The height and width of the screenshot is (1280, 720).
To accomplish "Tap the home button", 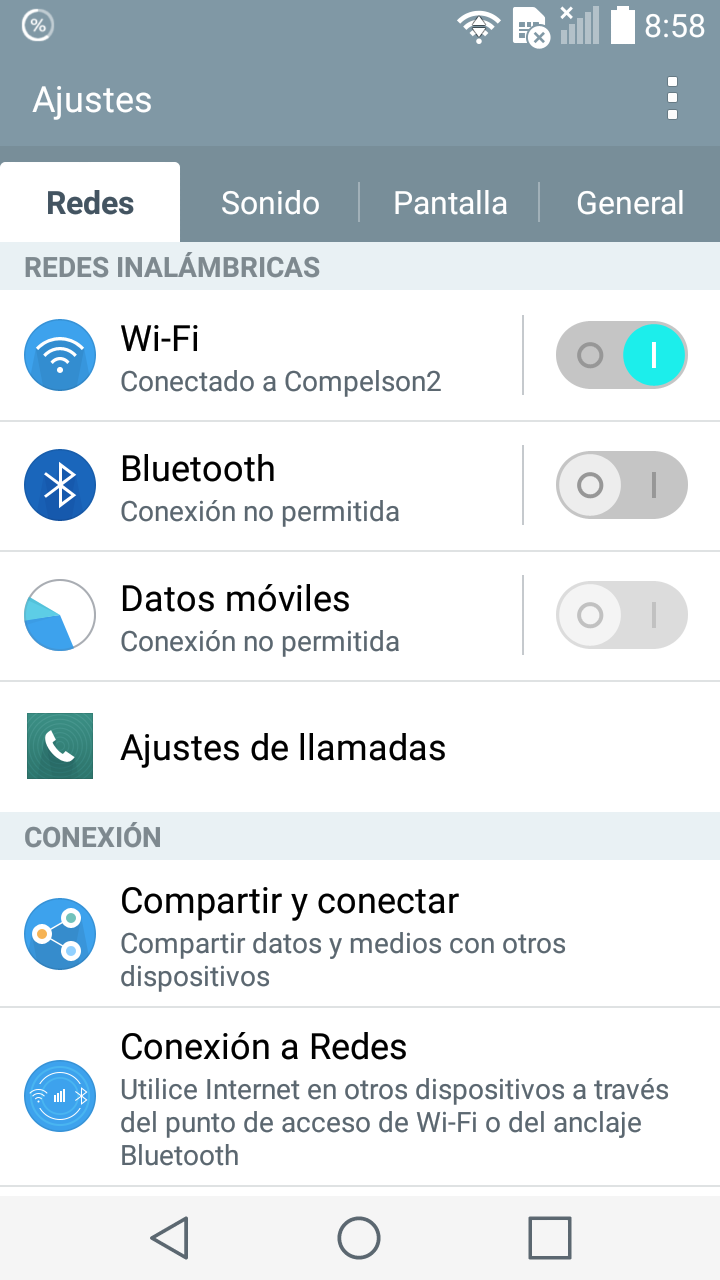I will tap(359, 1238).
